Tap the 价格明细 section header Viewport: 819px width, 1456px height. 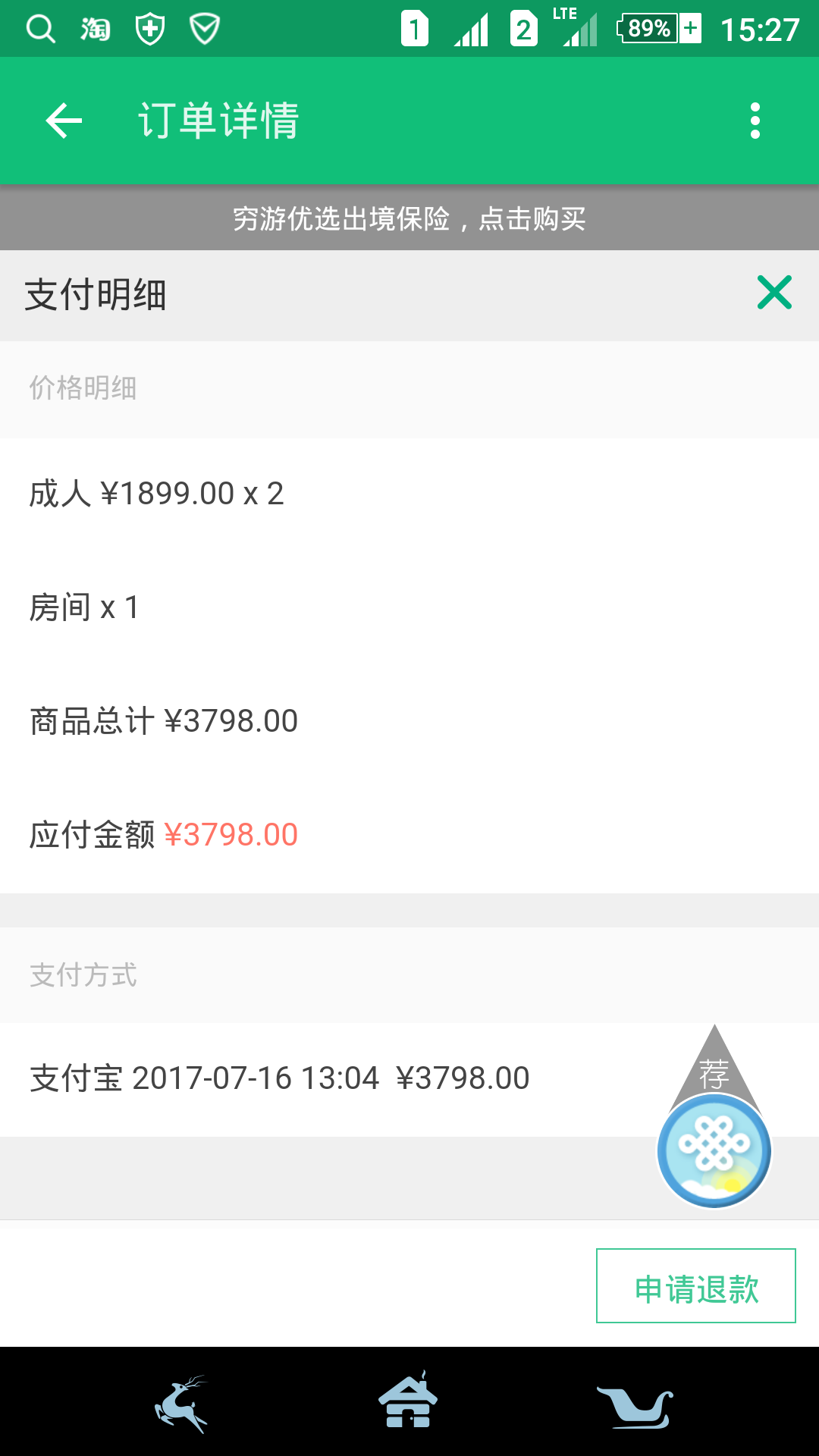coord(83,387)
